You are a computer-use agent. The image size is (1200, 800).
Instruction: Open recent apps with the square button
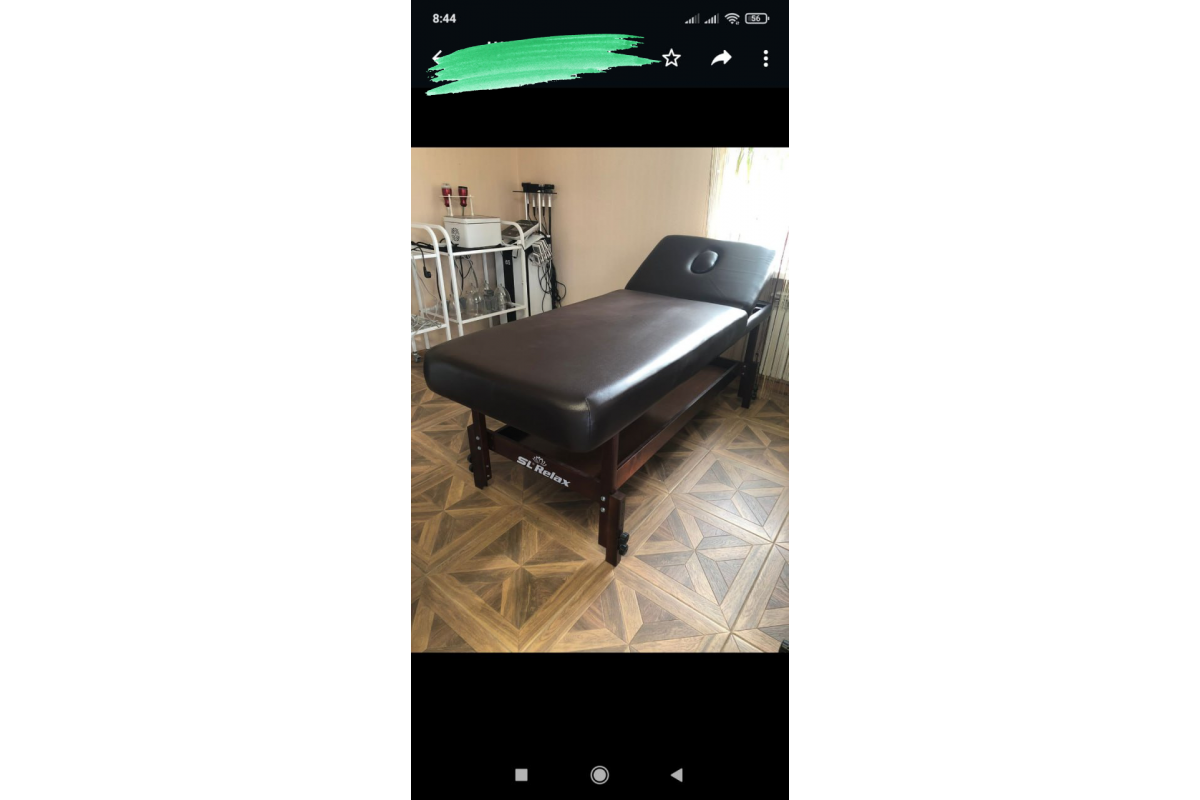[521, 774]
